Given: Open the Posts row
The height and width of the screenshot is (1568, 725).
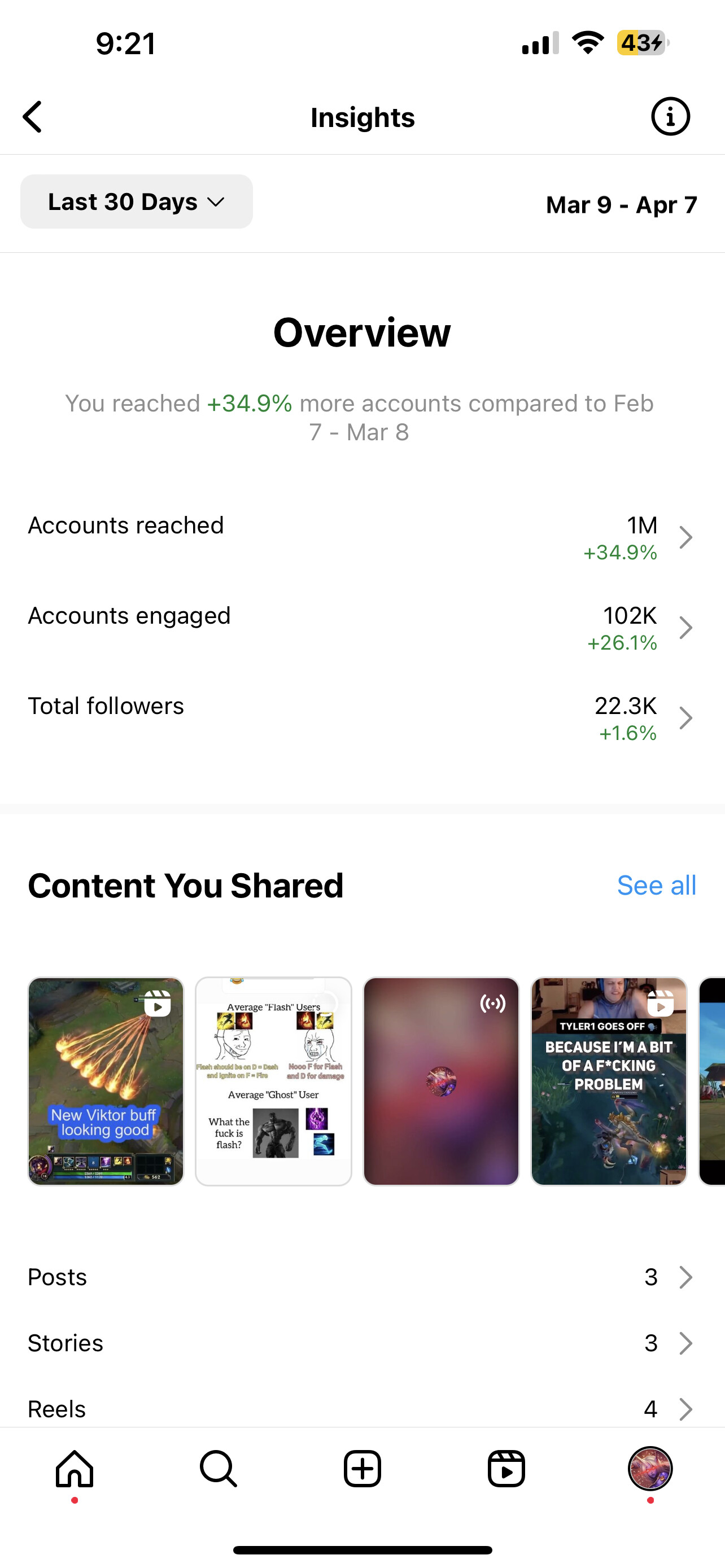Looking at the screenshot, I should [x=362, y=1277].
